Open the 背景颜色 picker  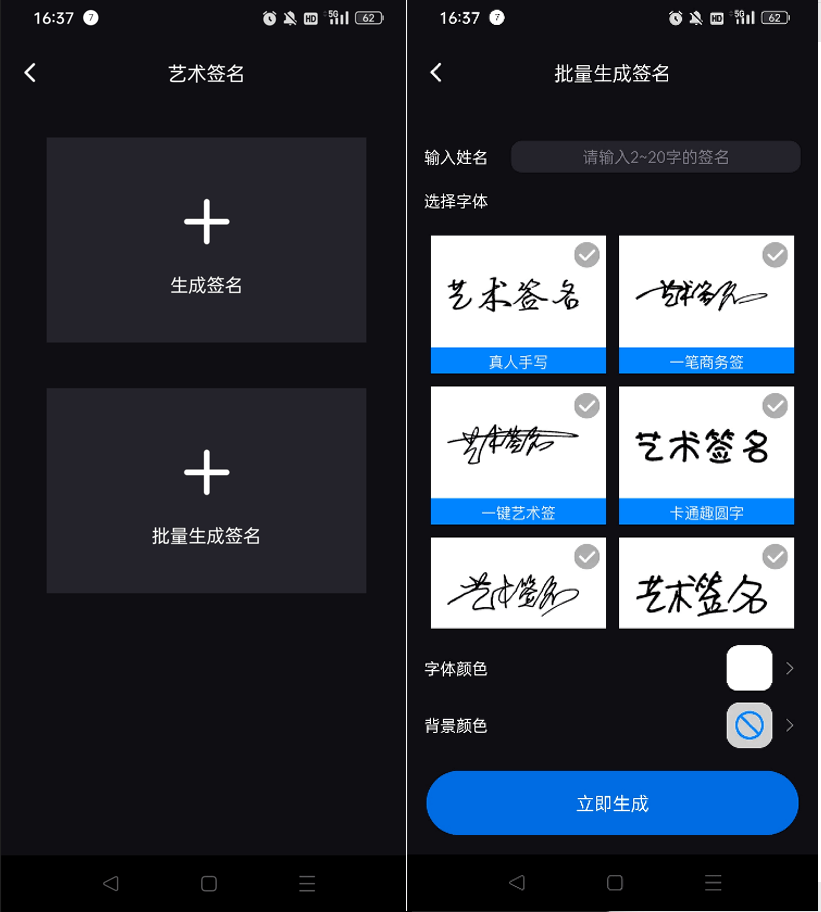[749, 725]
